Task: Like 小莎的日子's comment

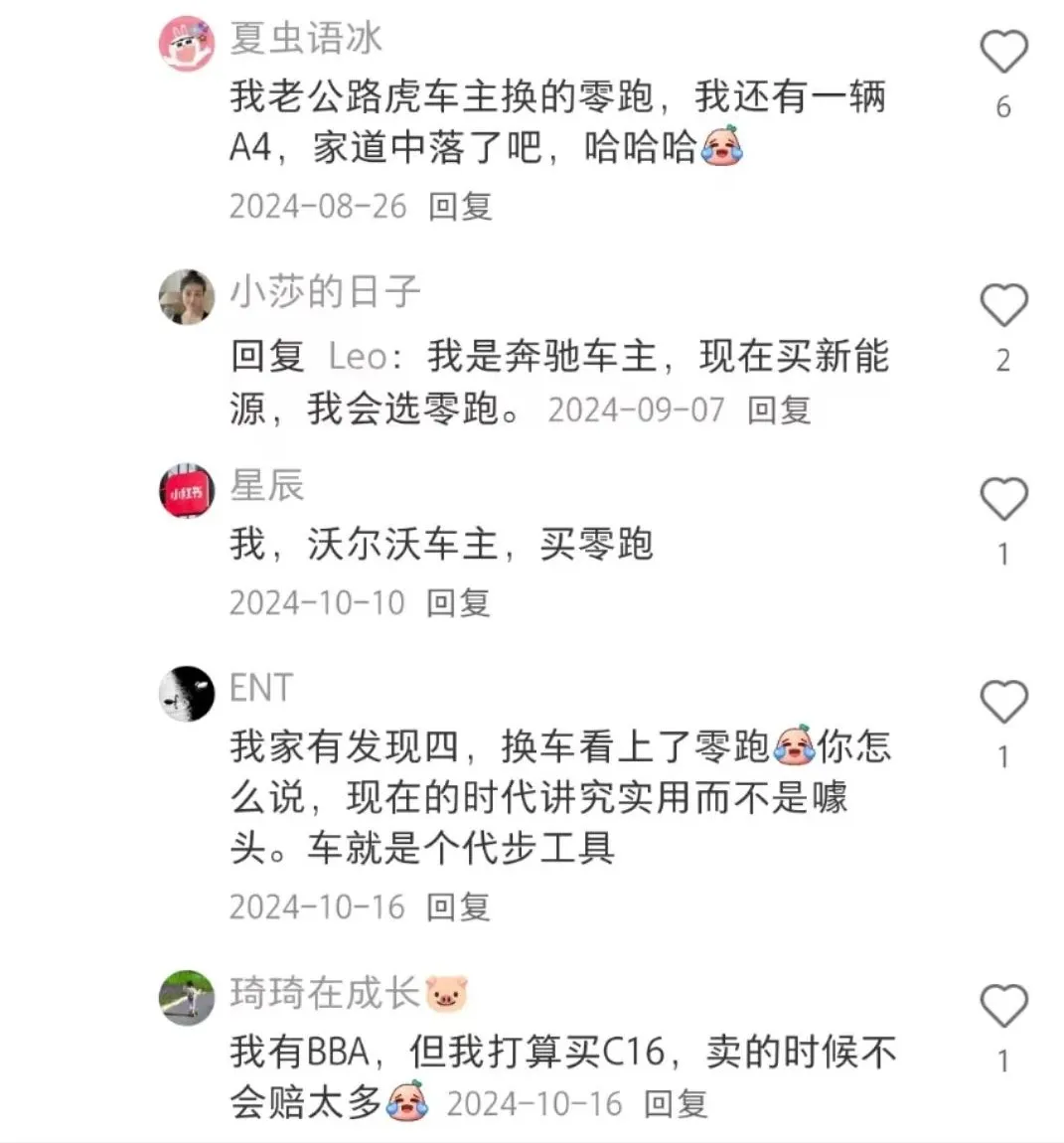Action: point(1003,305)
